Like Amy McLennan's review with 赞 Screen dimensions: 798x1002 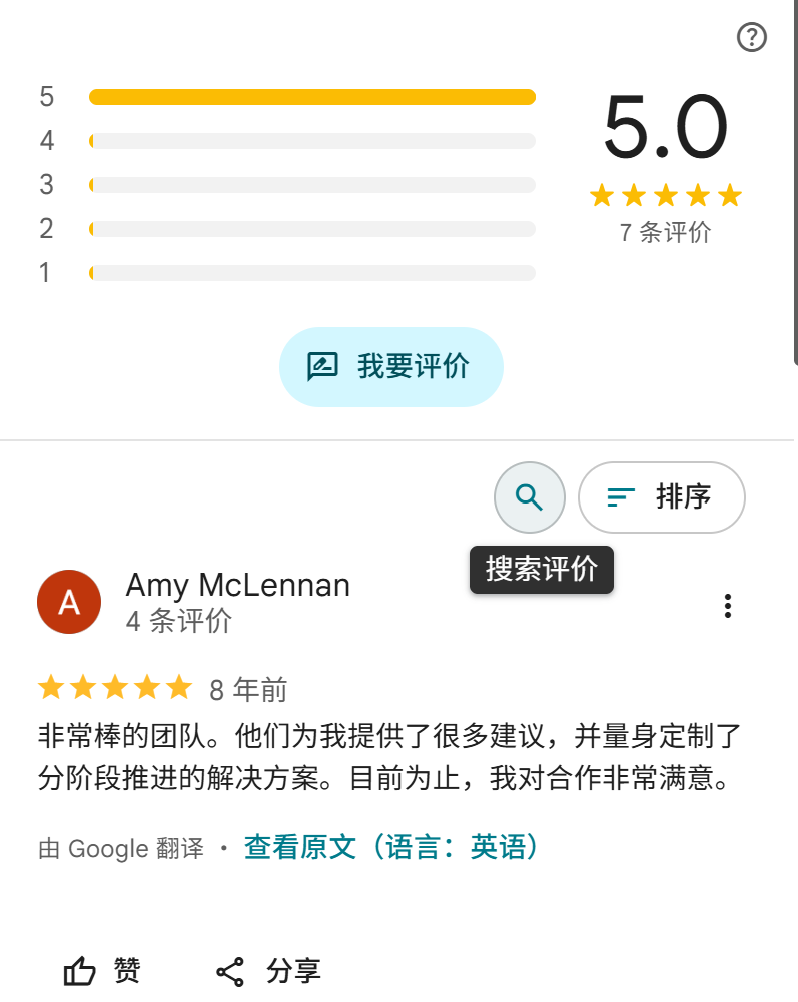point(102,971)
